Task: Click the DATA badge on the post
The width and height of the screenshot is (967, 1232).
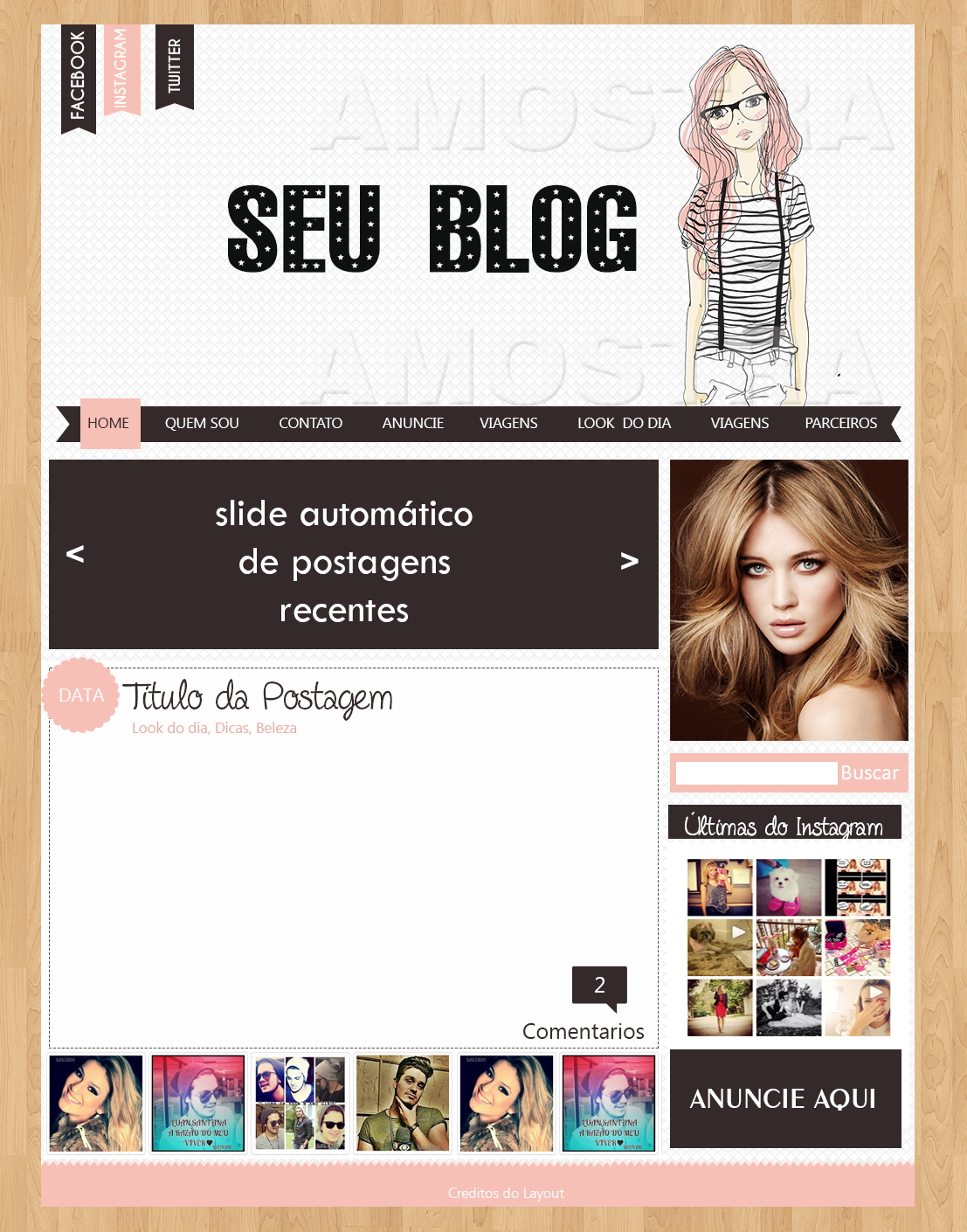Action: pyautogui.click(x=80, y=695)
